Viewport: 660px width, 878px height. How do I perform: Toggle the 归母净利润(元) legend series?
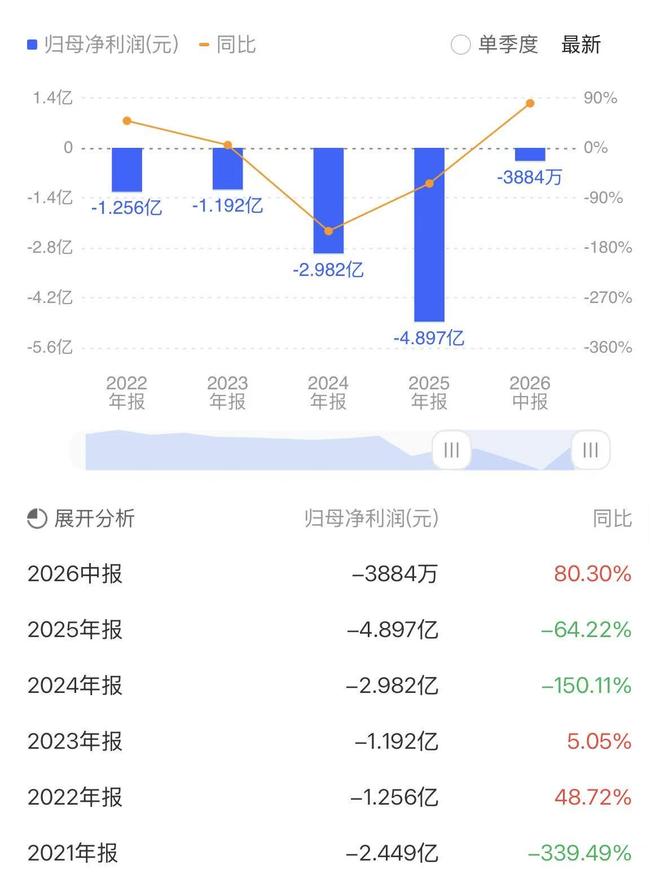click(x=104, y=44)
